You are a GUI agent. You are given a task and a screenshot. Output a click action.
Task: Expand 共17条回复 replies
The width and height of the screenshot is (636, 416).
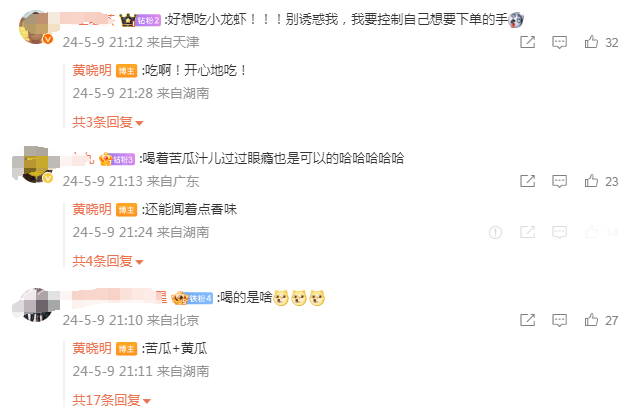pyautogui.click(x=110, y=400)
